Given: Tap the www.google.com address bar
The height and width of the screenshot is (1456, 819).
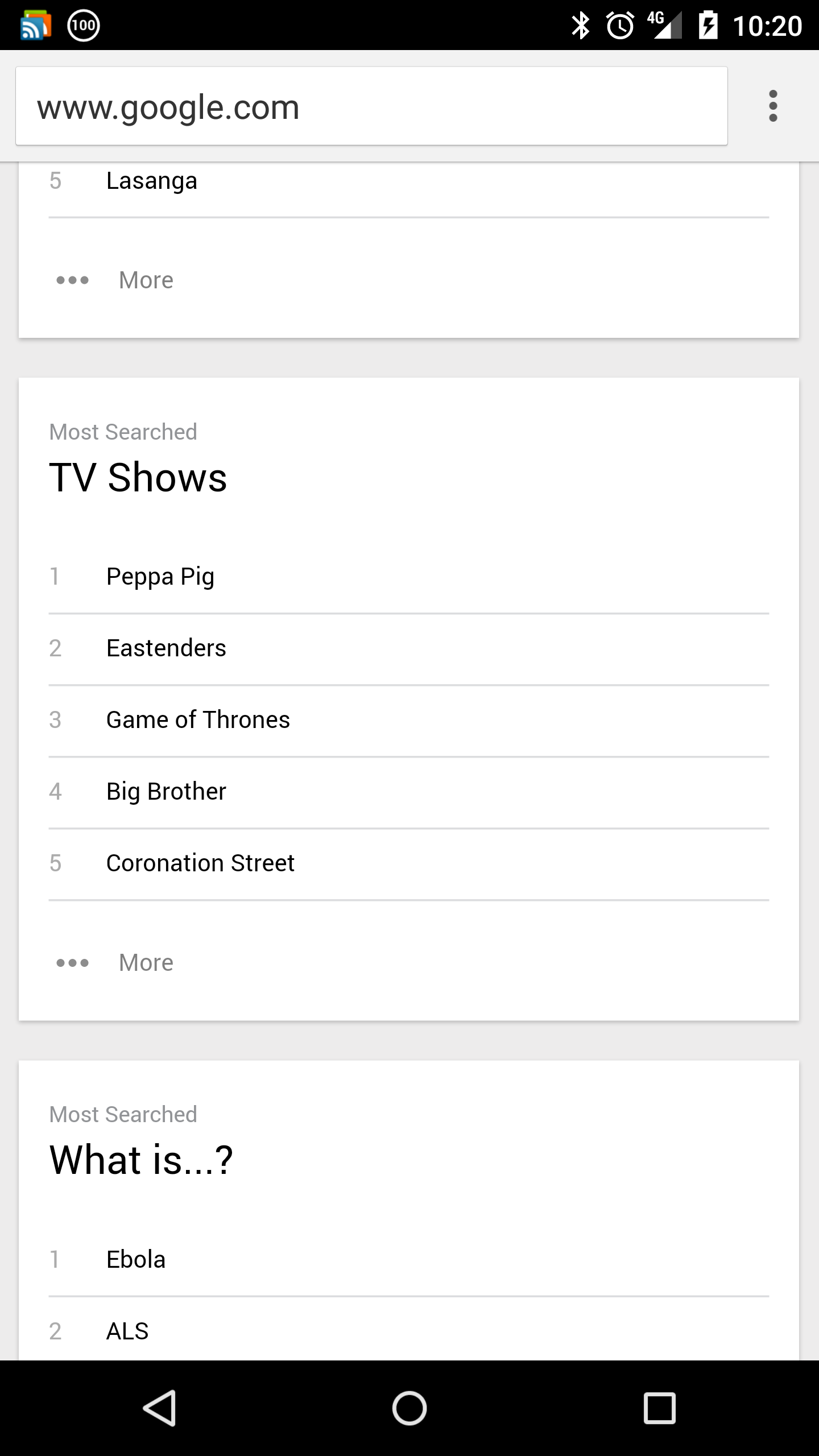Looking at the screenshot, I should (371, 106).
